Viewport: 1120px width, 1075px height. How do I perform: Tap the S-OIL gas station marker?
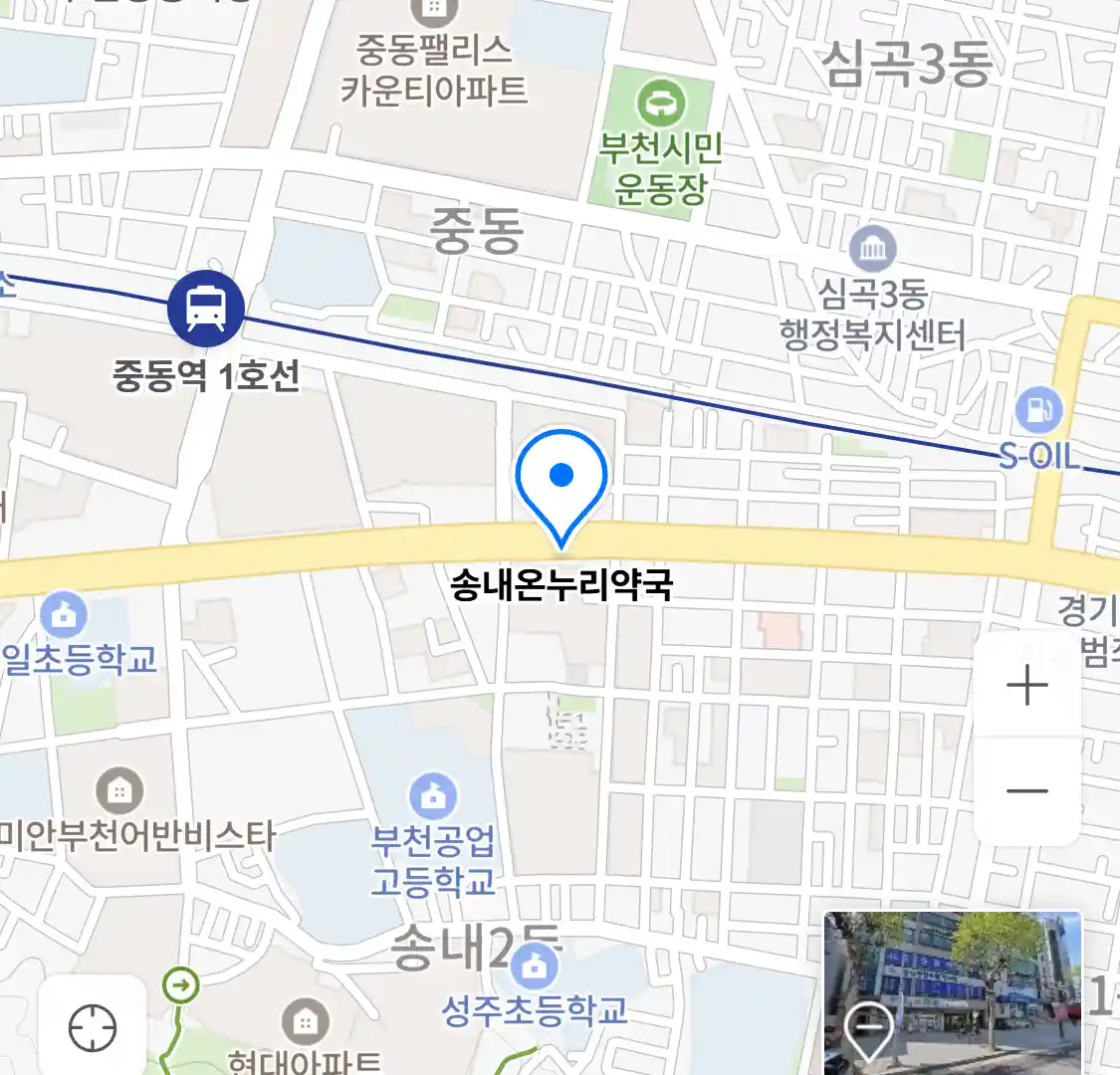[1038, 409]
